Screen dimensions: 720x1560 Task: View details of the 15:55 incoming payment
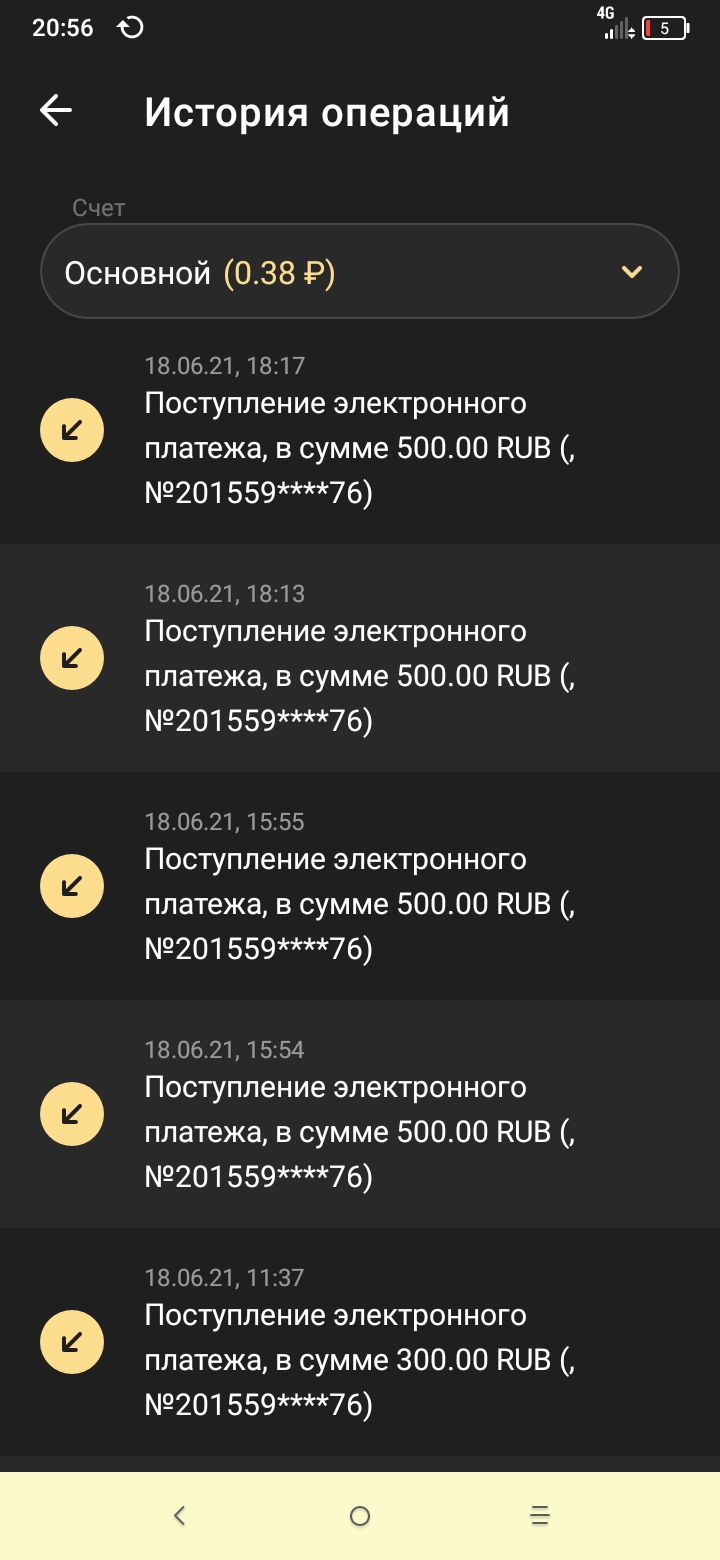360,886
